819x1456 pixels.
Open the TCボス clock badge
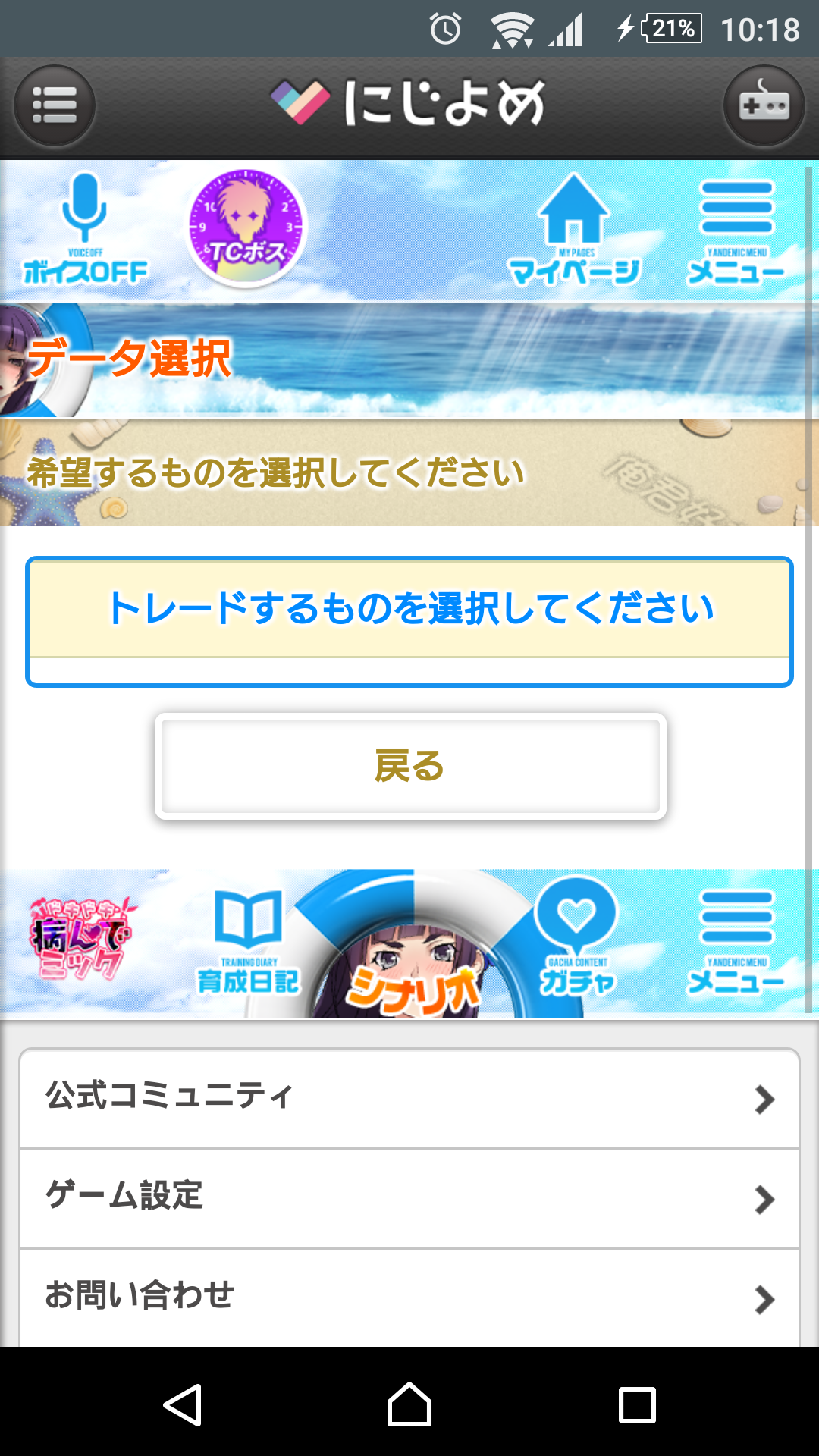tap(246, 227)
